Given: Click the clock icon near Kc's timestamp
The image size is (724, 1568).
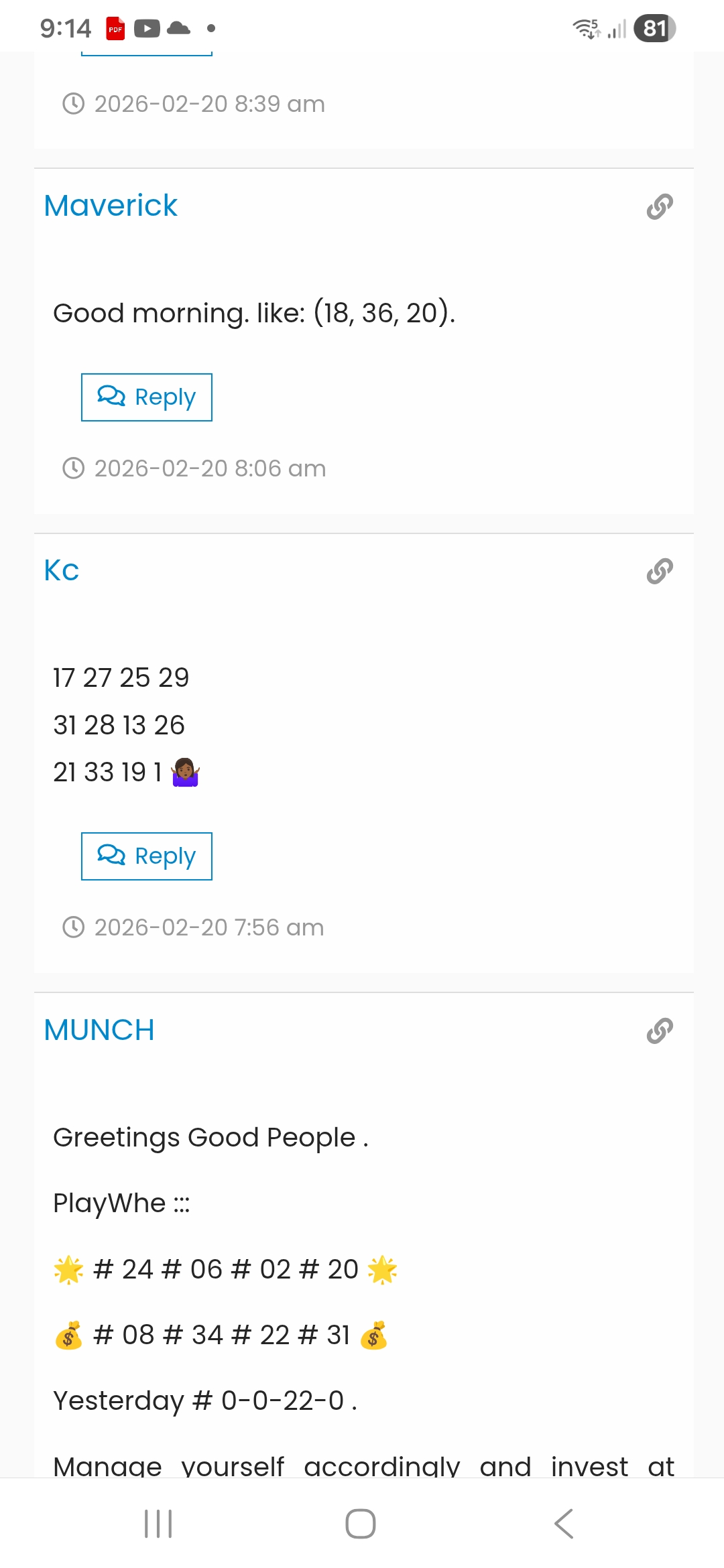Looking at the screenshot, I should [74, 928].
